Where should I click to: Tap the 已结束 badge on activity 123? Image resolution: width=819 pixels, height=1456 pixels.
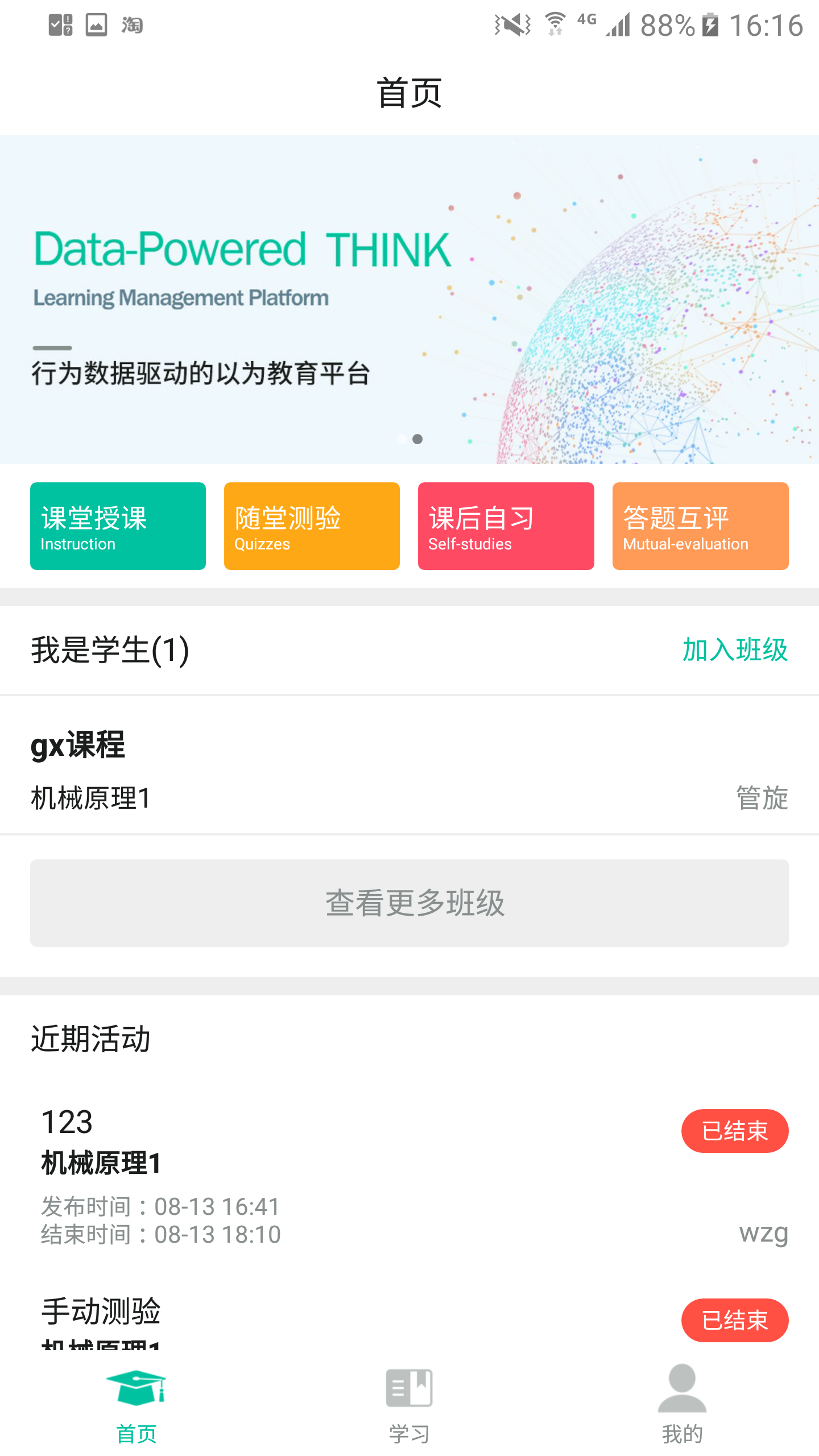(735, 1131)
